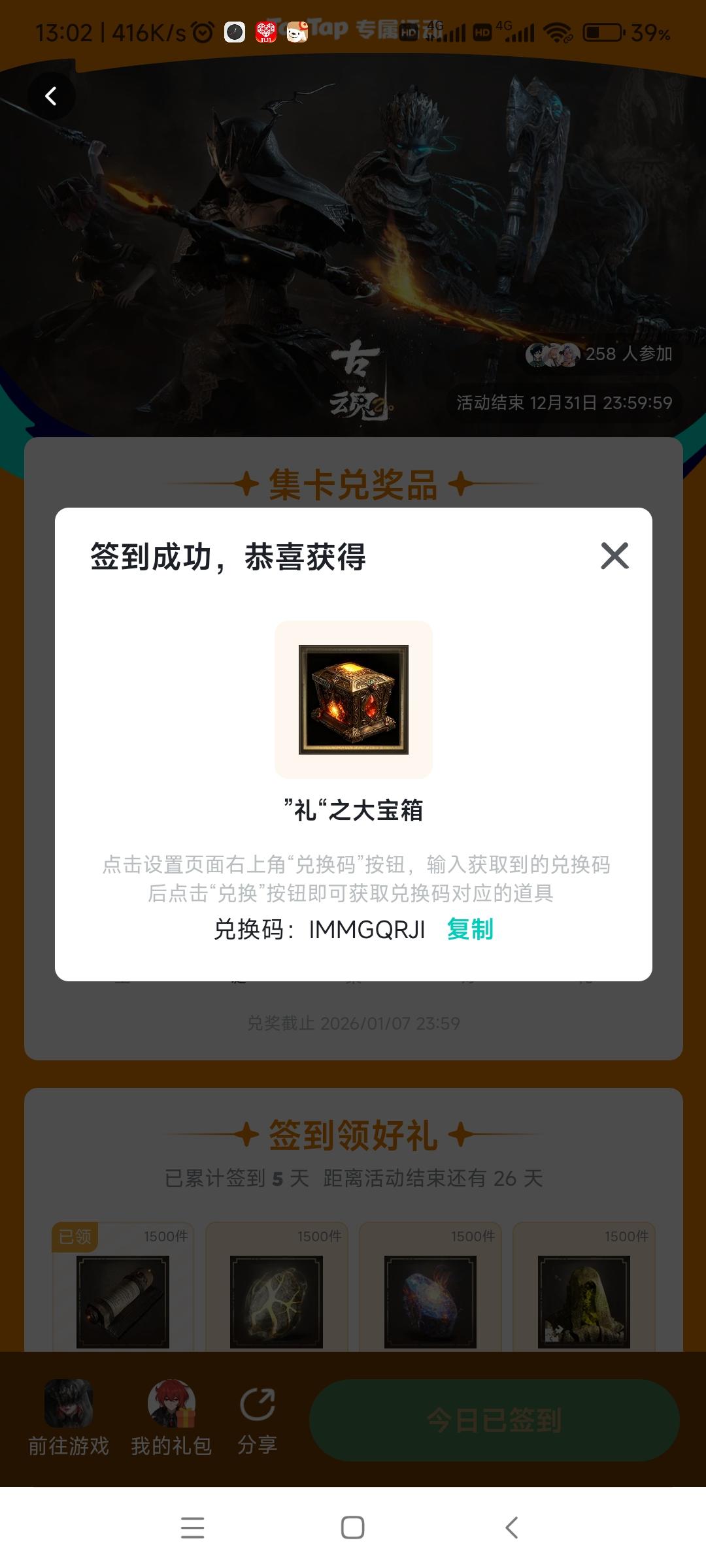Tap the 活动结束 countdown banner

pyautogui.click(x=563, y=403)
